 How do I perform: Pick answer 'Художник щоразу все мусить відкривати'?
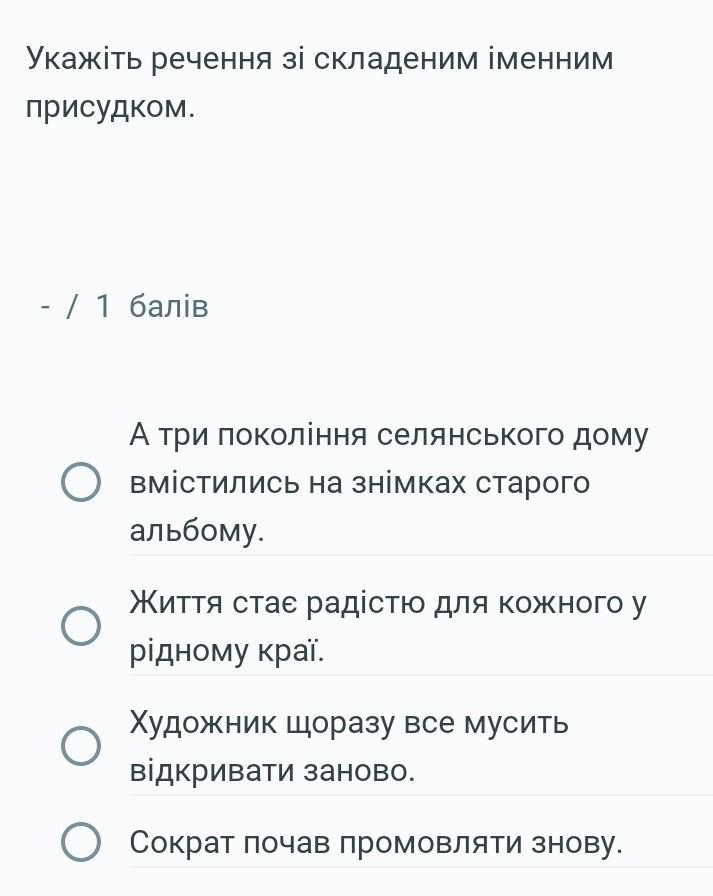pos(81,747)
